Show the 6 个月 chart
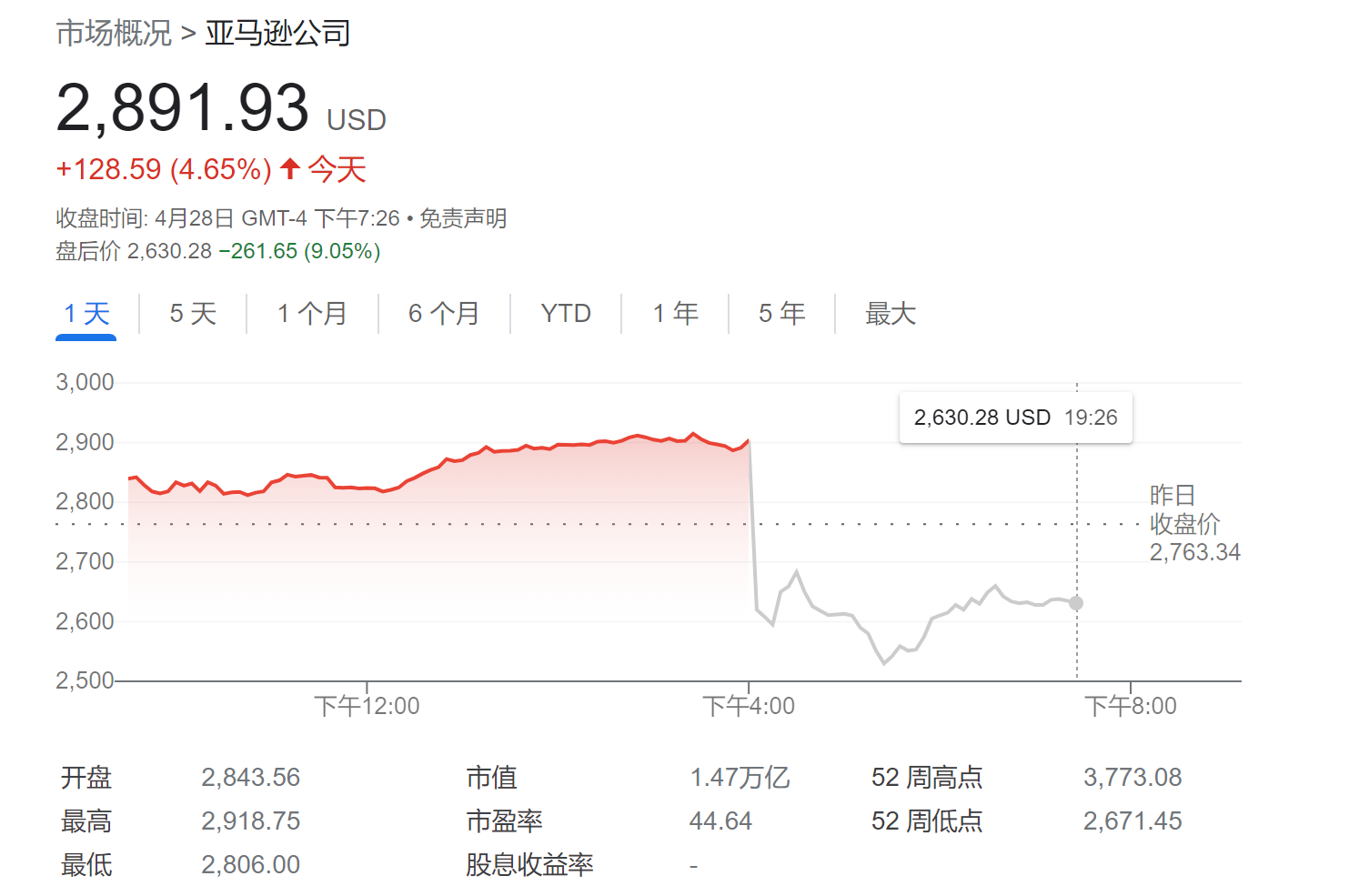The width and height of the screenshot is (1349, 896). 444,314
